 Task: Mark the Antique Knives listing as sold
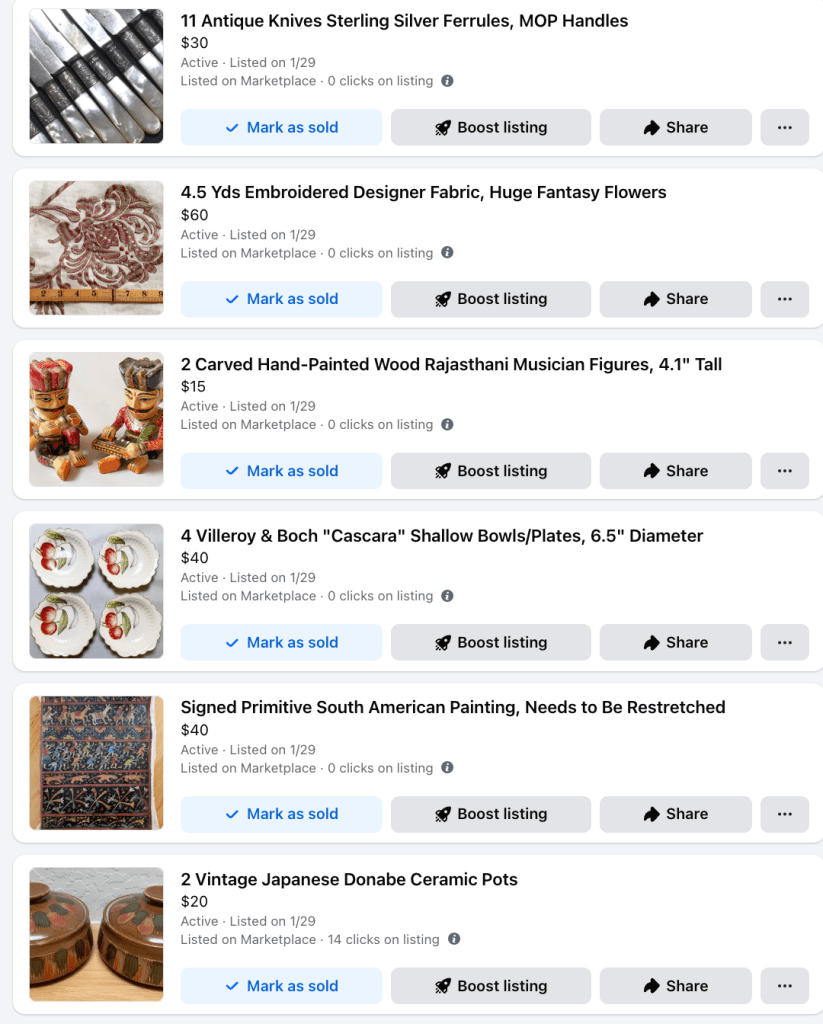(281, 127)
